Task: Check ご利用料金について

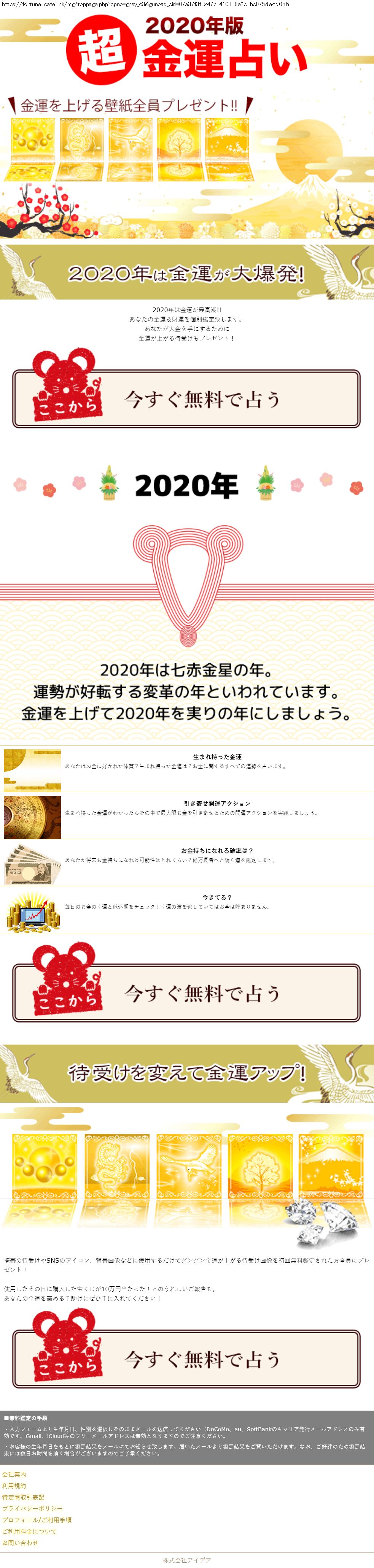Action: click(x=29, y=1531)
